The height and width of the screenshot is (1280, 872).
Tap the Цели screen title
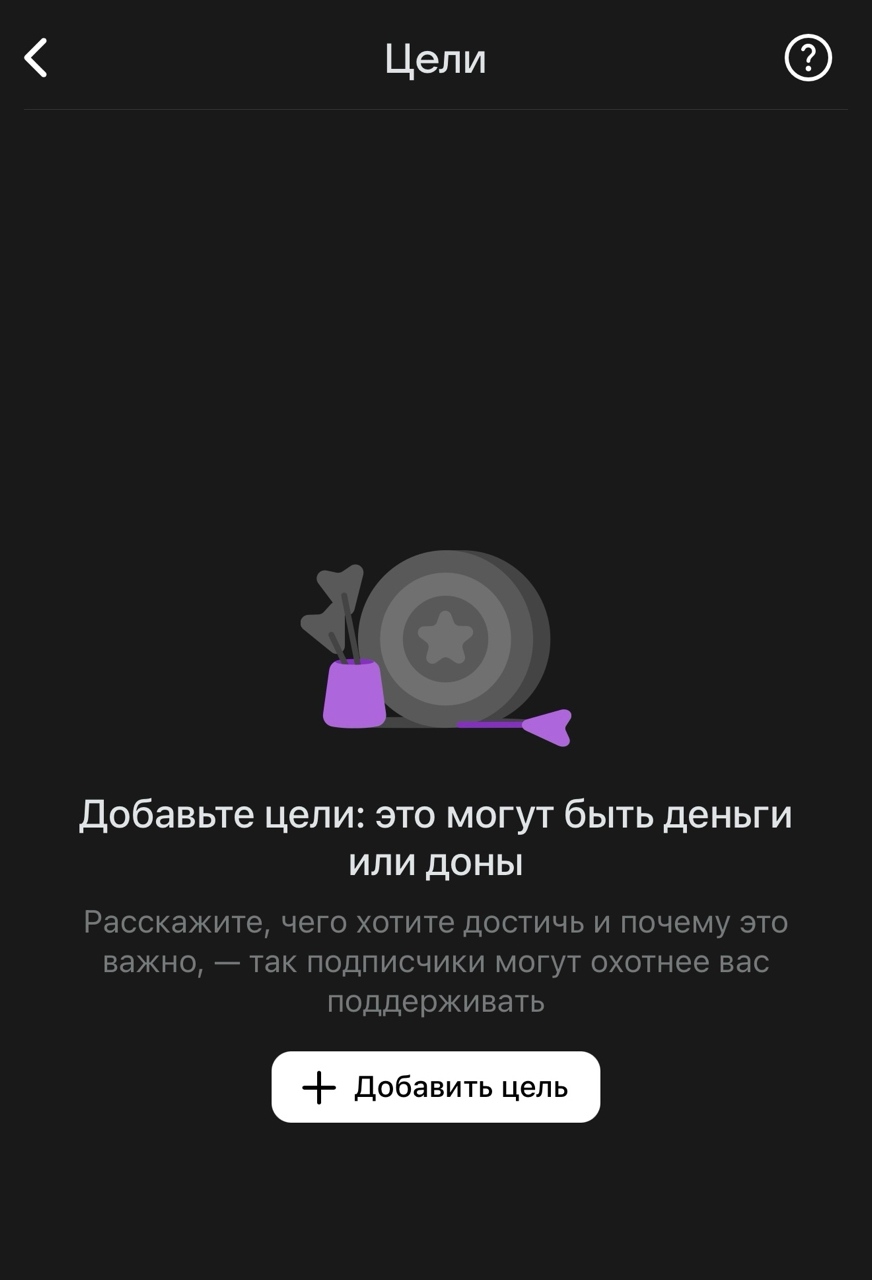(435, 58)
